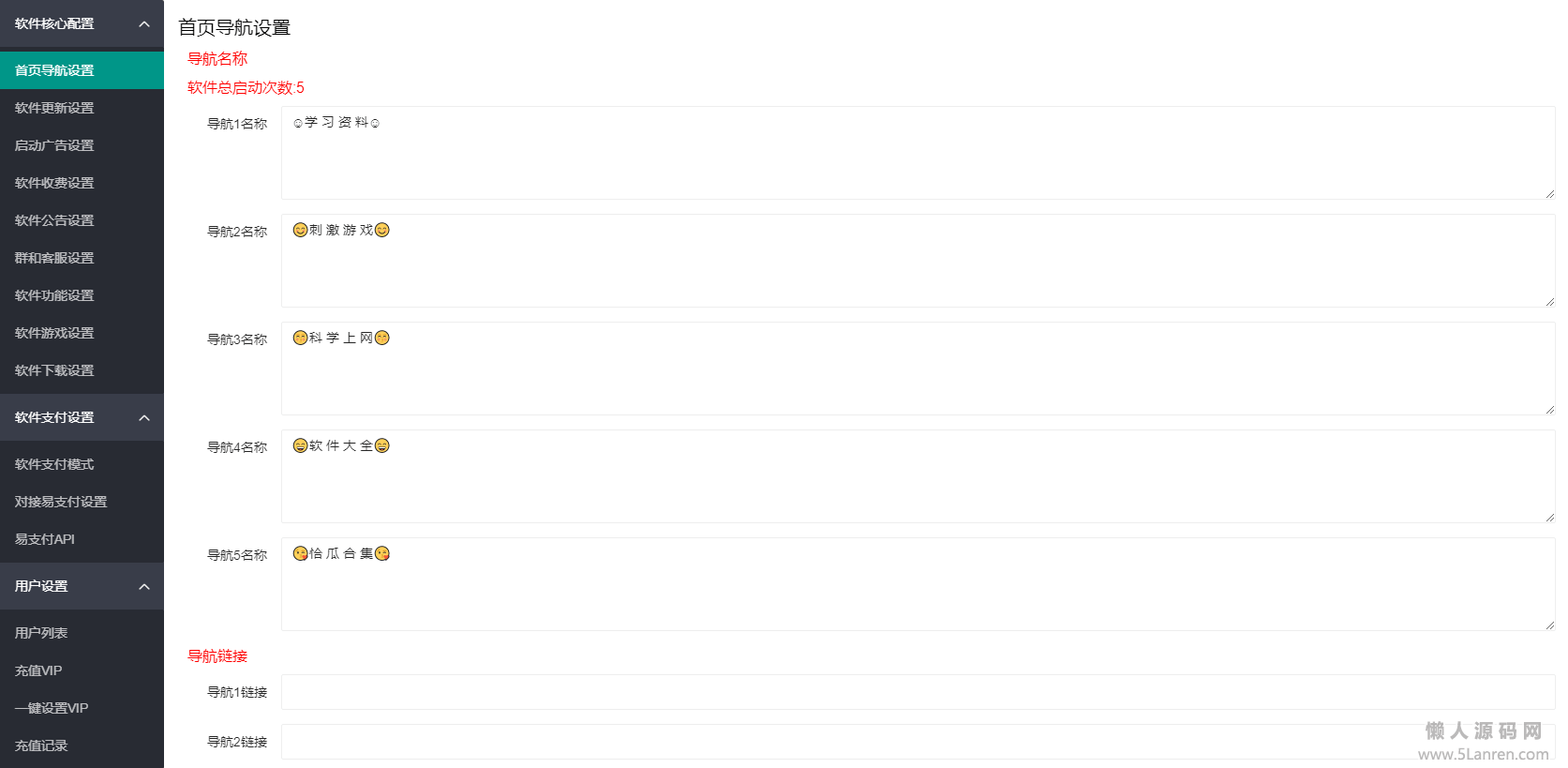This screenshot has height=768, width=1568.
Task: Click into the 导航1链接 input
Action: [917, 692]
